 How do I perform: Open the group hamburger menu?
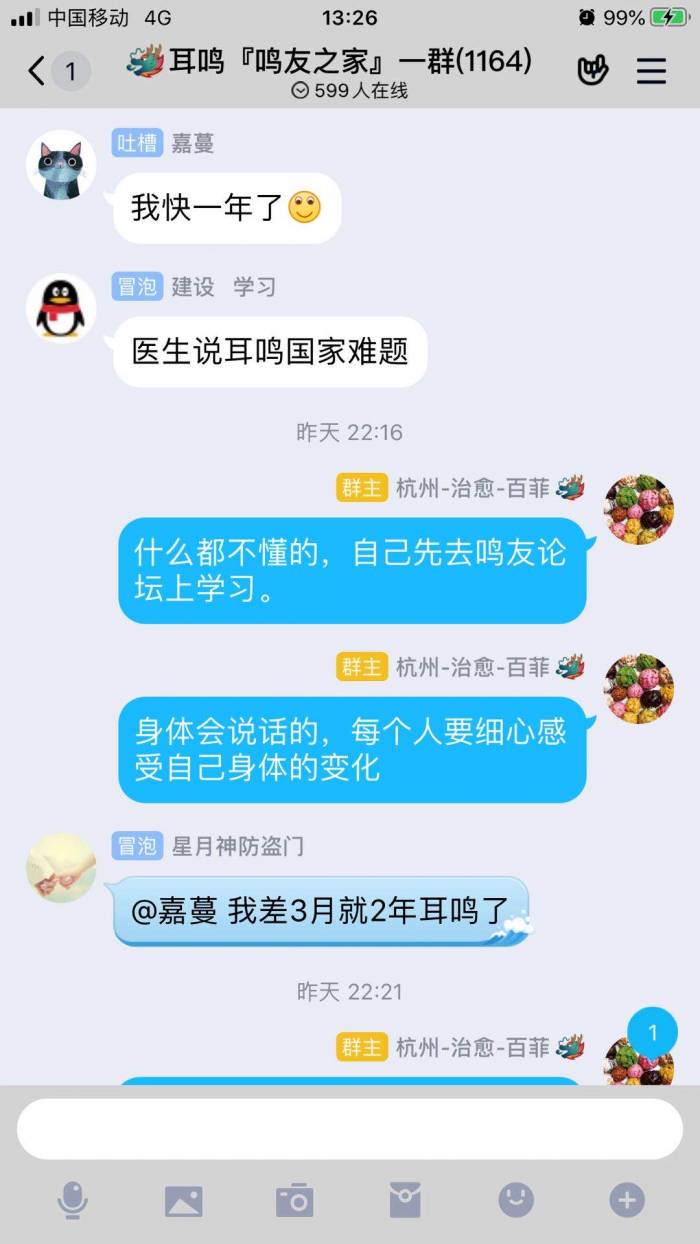tap(651, 71)
